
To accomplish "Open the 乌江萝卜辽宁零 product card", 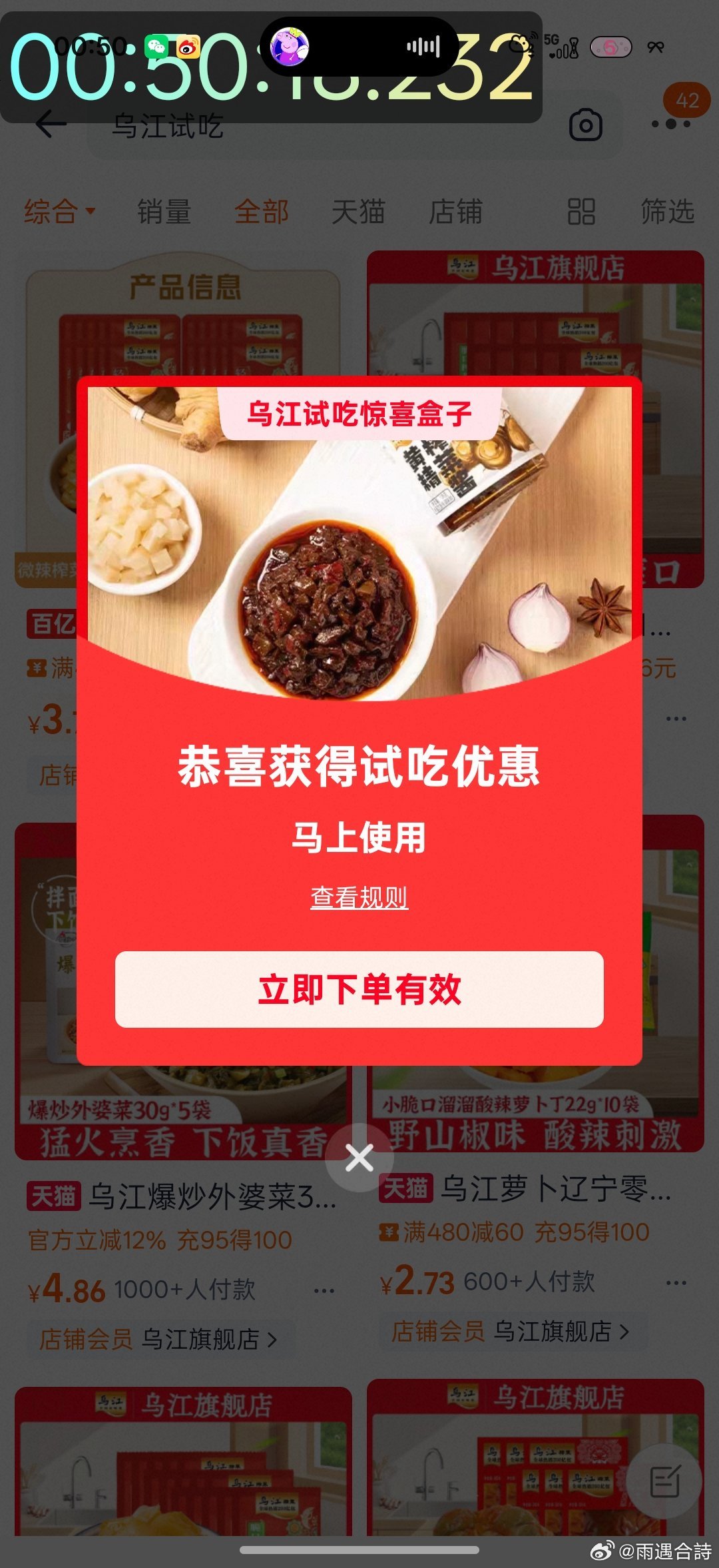I will click(556, 1189).
